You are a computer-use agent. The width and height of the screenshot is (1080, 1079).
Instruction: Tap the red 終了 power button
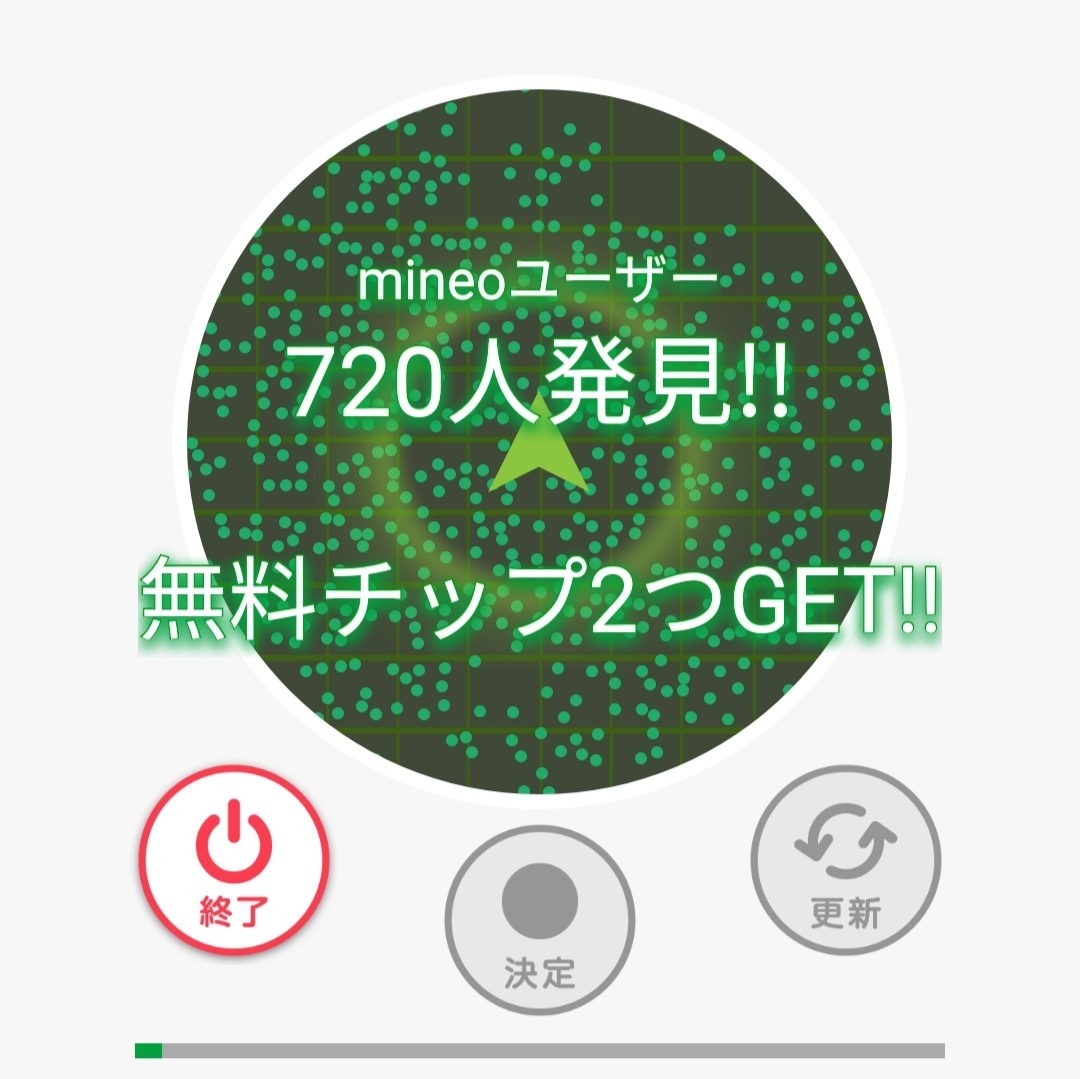234,860
